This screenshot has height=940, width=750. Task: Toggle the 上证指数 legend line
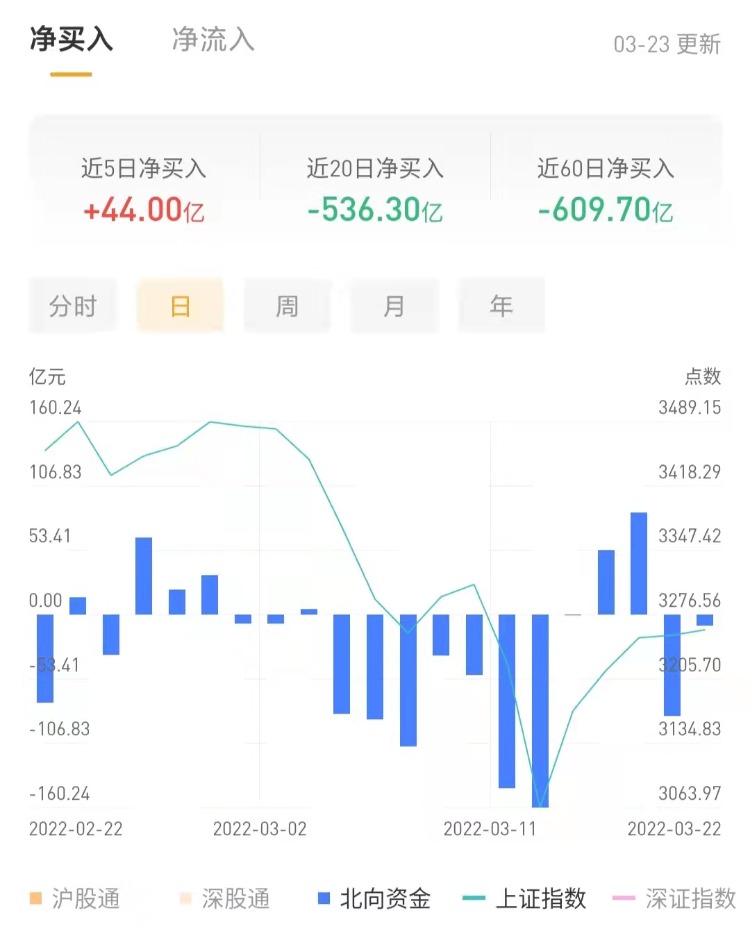[x=525, y=898]
